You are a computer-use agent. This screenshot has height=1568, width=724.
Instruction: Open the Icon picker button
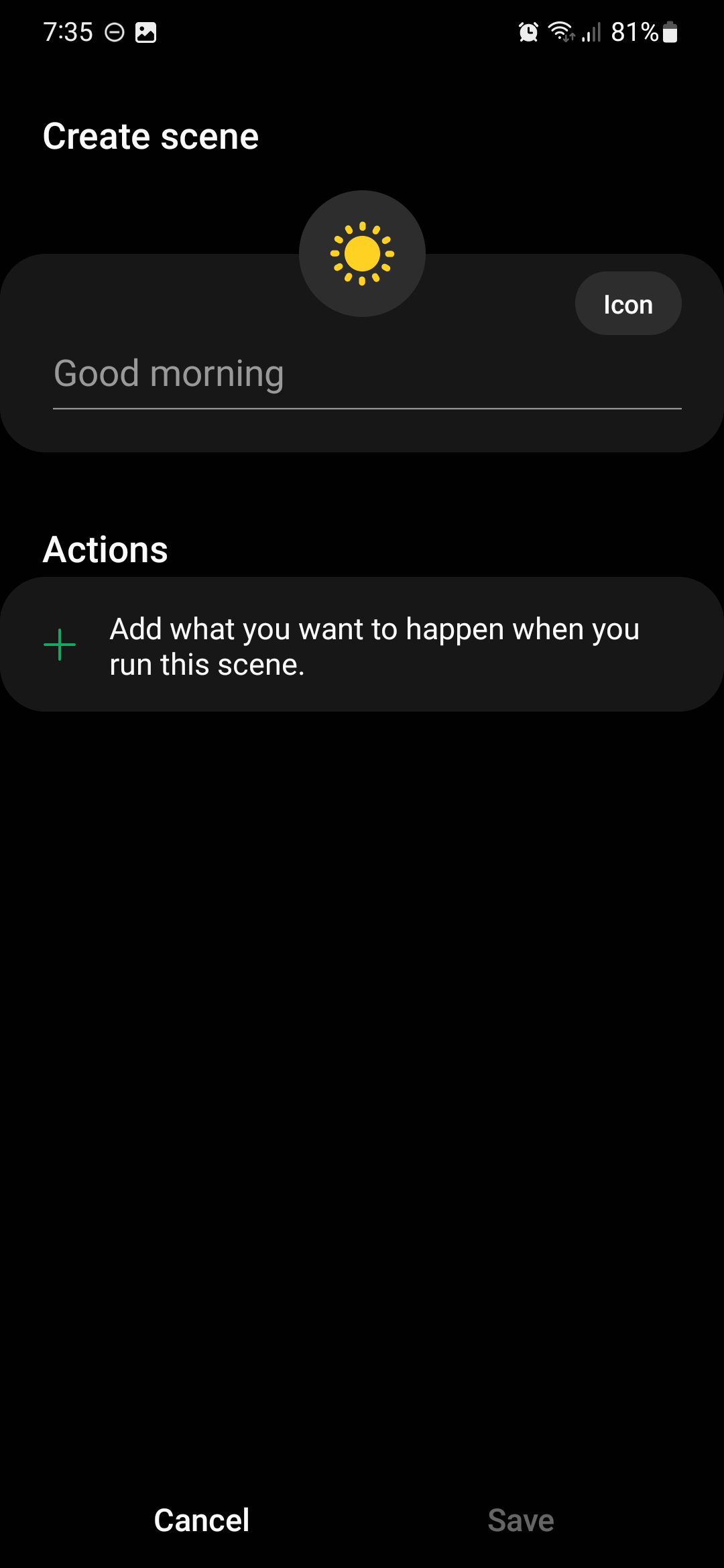click(627, 304)
